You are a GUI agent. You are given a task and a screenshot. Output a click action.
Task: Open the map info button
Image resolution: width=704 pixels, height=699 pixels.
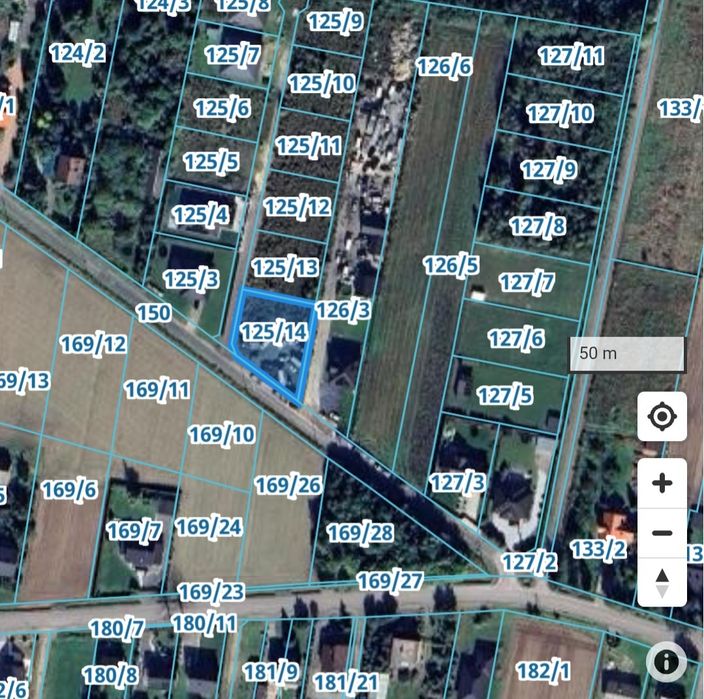click(667, 661)
